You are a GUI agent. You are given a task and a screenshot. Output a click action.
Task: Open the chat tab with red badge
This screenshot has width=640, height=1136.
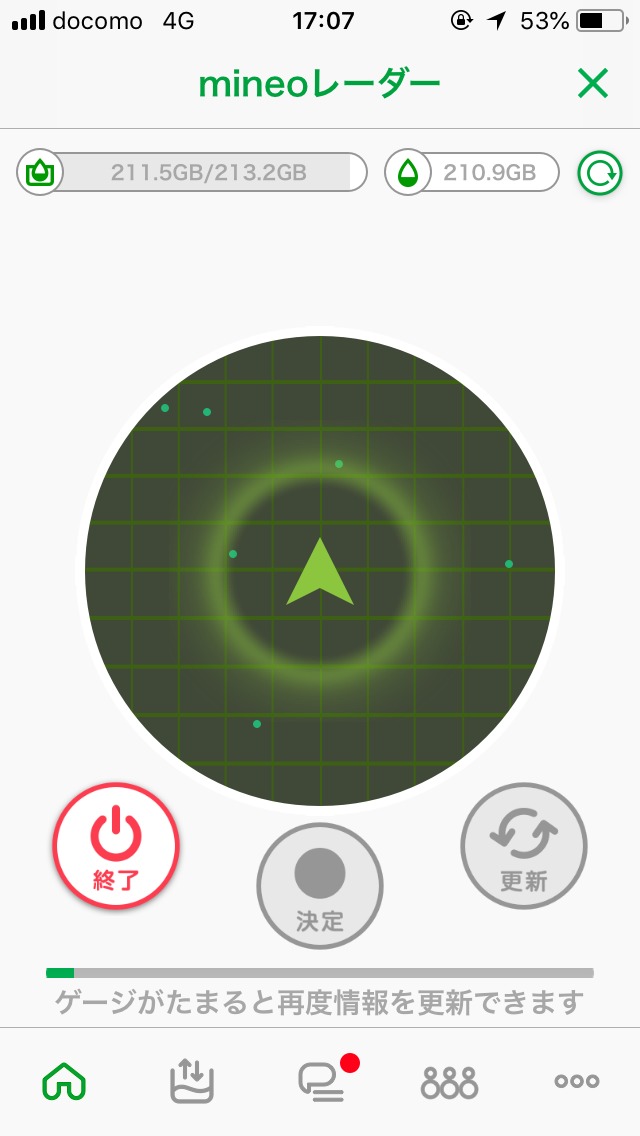322,1081
